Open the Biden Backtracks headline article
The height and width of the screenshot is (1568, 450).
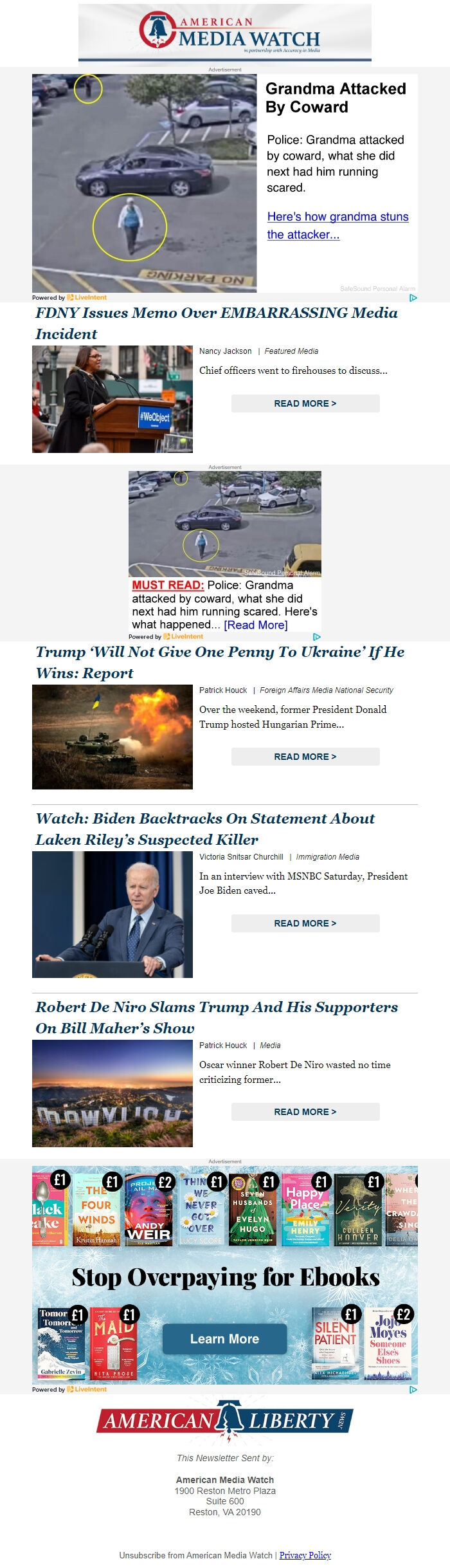pyautogui.click(x=205, y=829)
